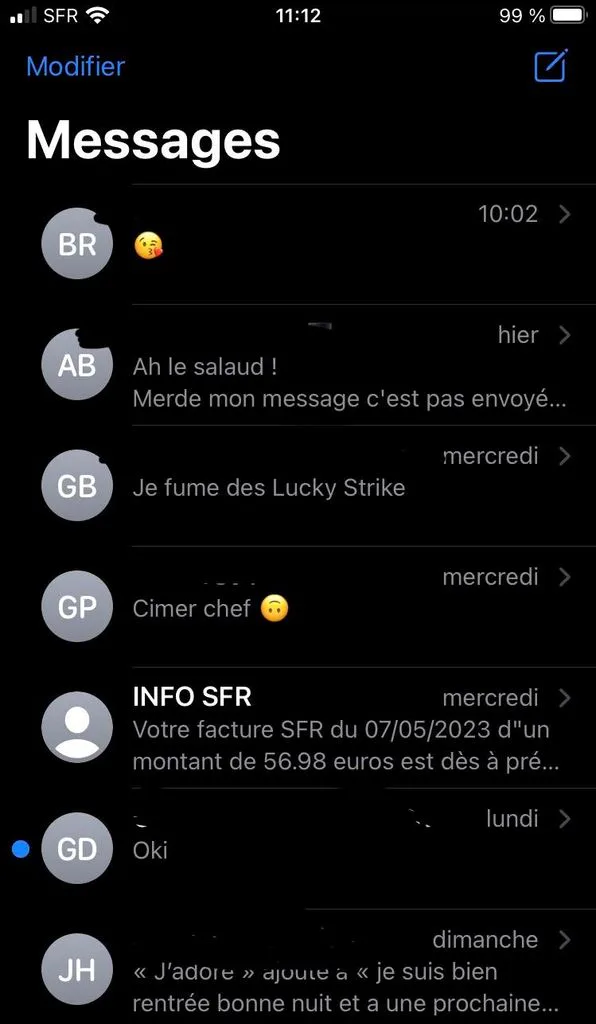Viewport: 596px width, 1024px height.
Task: Compose a new message
Action: pos(551,65)
